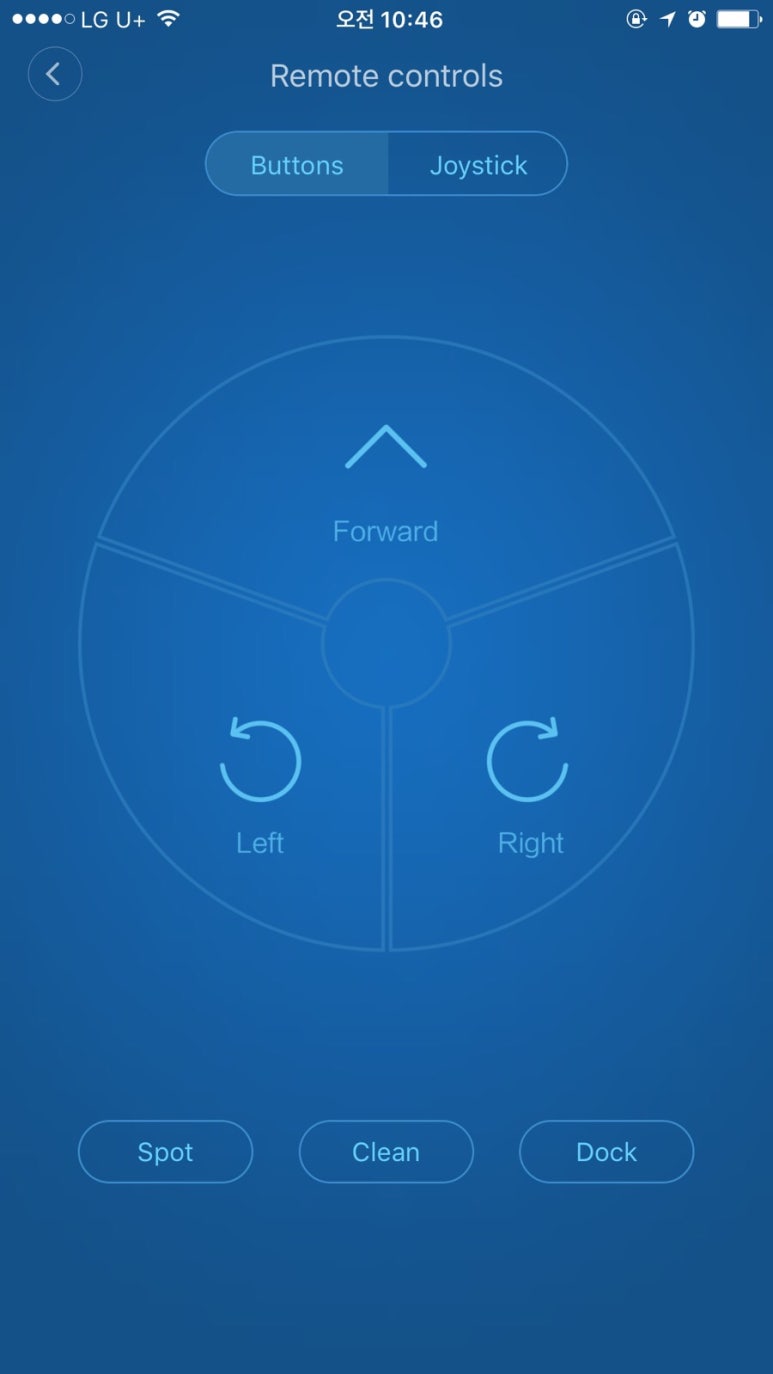Viewport: 773px width, 1374px height.
Task: Start Spot cleaning
Action: click(x=165, y=1151)
